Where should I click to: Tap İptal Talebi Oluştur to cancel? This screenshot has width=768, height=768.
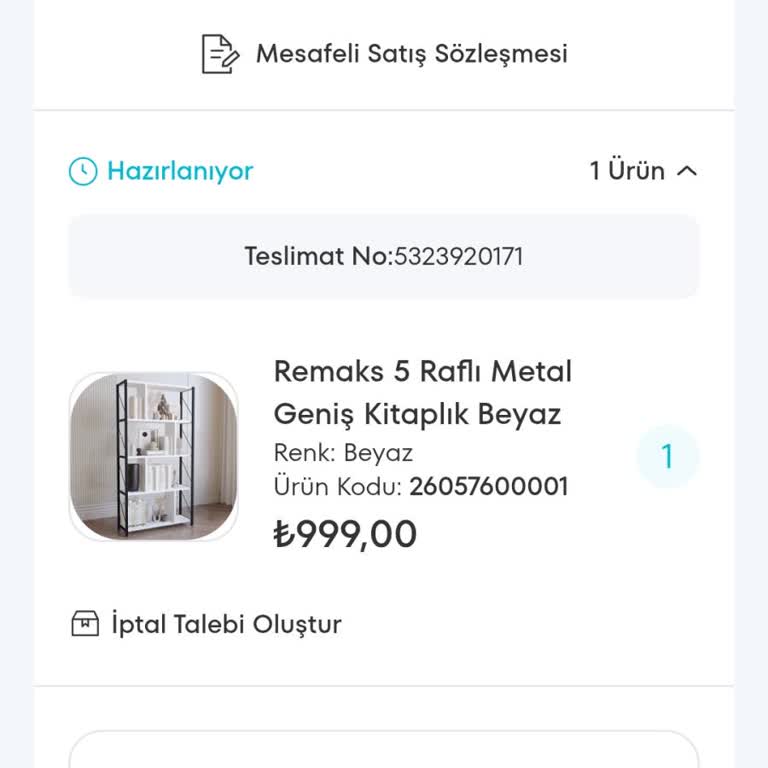(207, 625)
